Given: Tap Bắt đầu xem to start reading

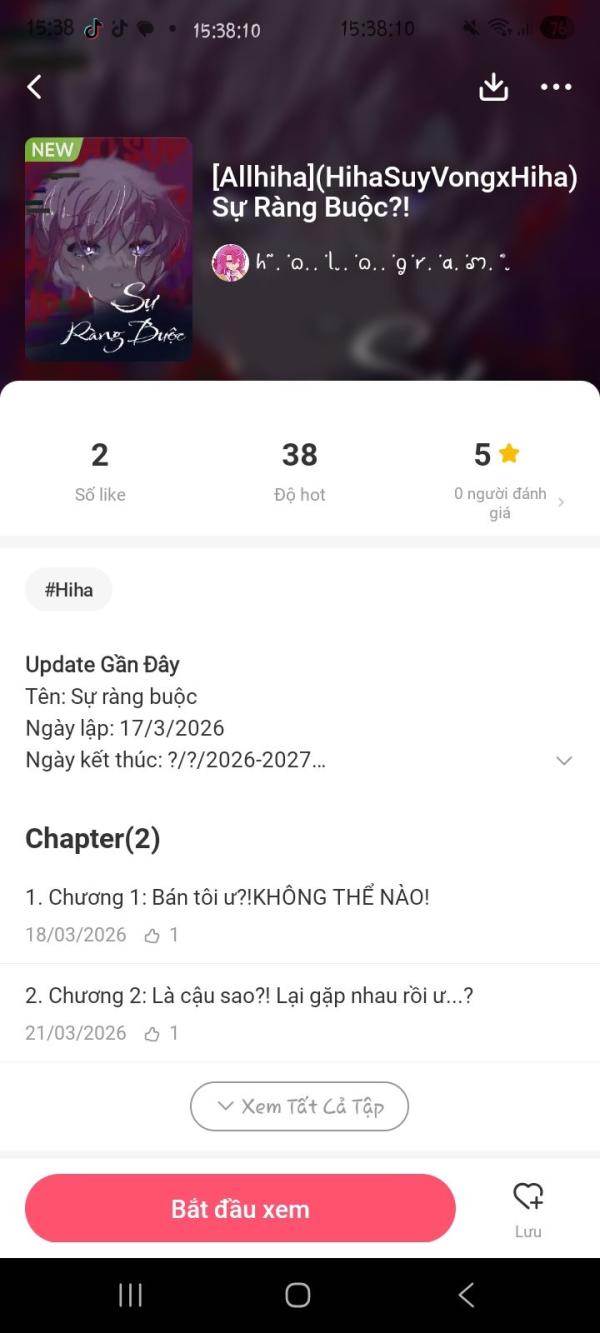Looking at the screenshot, I should [240, 1208].
